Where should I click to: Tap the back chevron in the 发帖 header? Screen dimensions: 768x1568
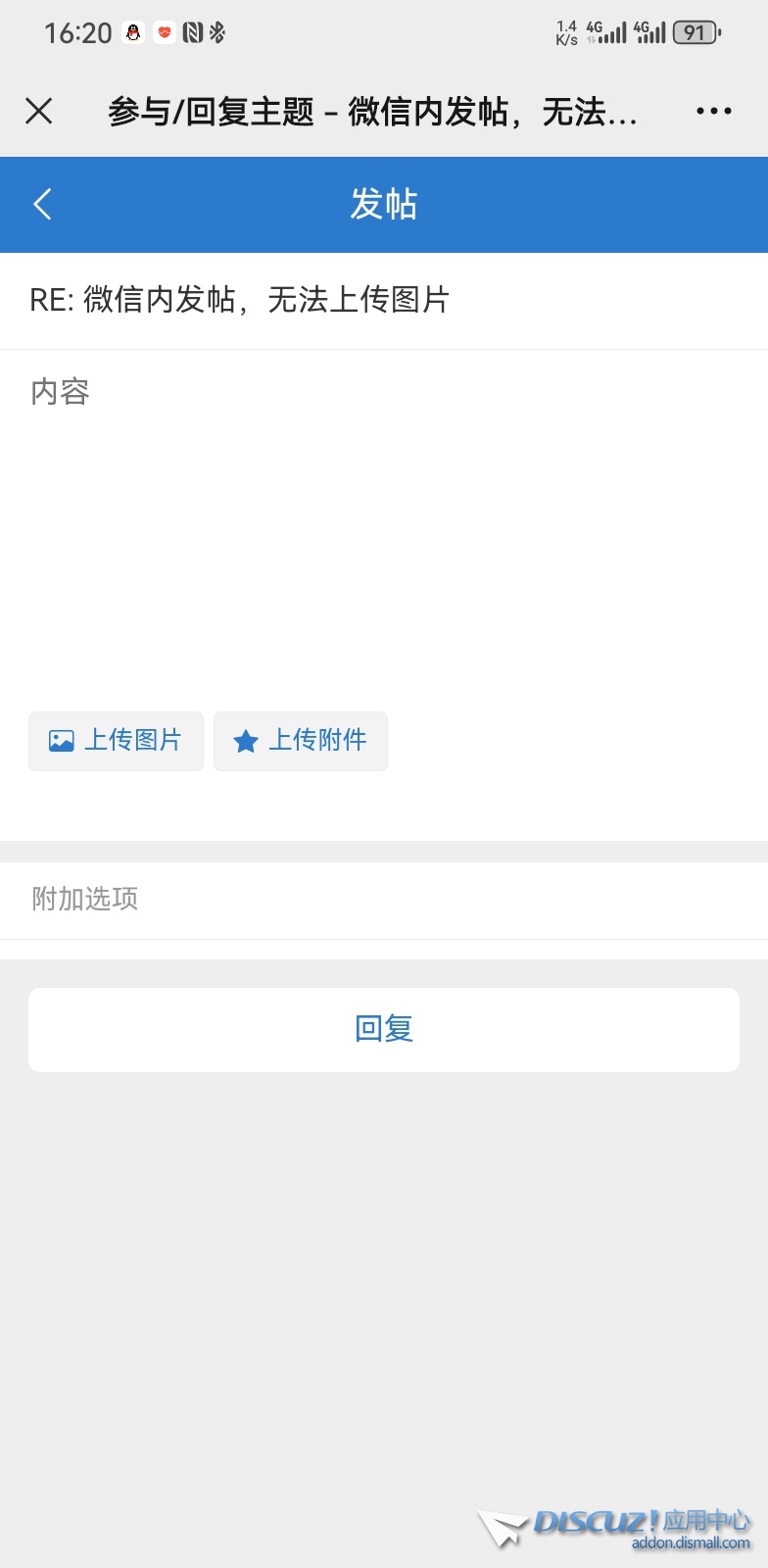point(41,204)
